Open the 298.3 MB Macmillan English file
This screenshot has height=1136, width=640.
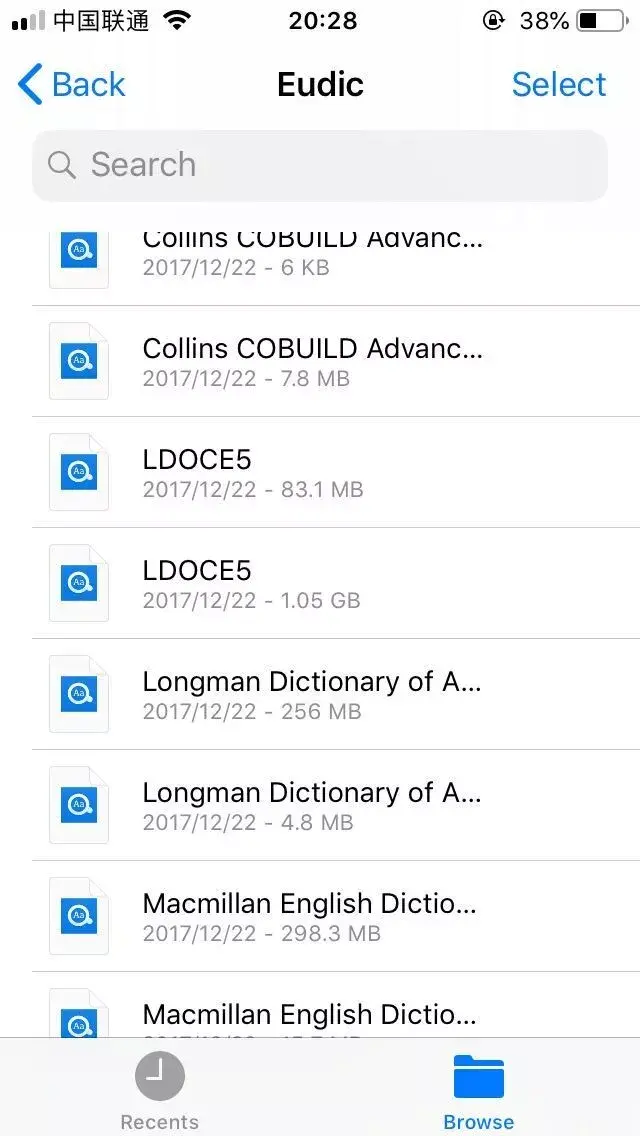coord(312,917)
